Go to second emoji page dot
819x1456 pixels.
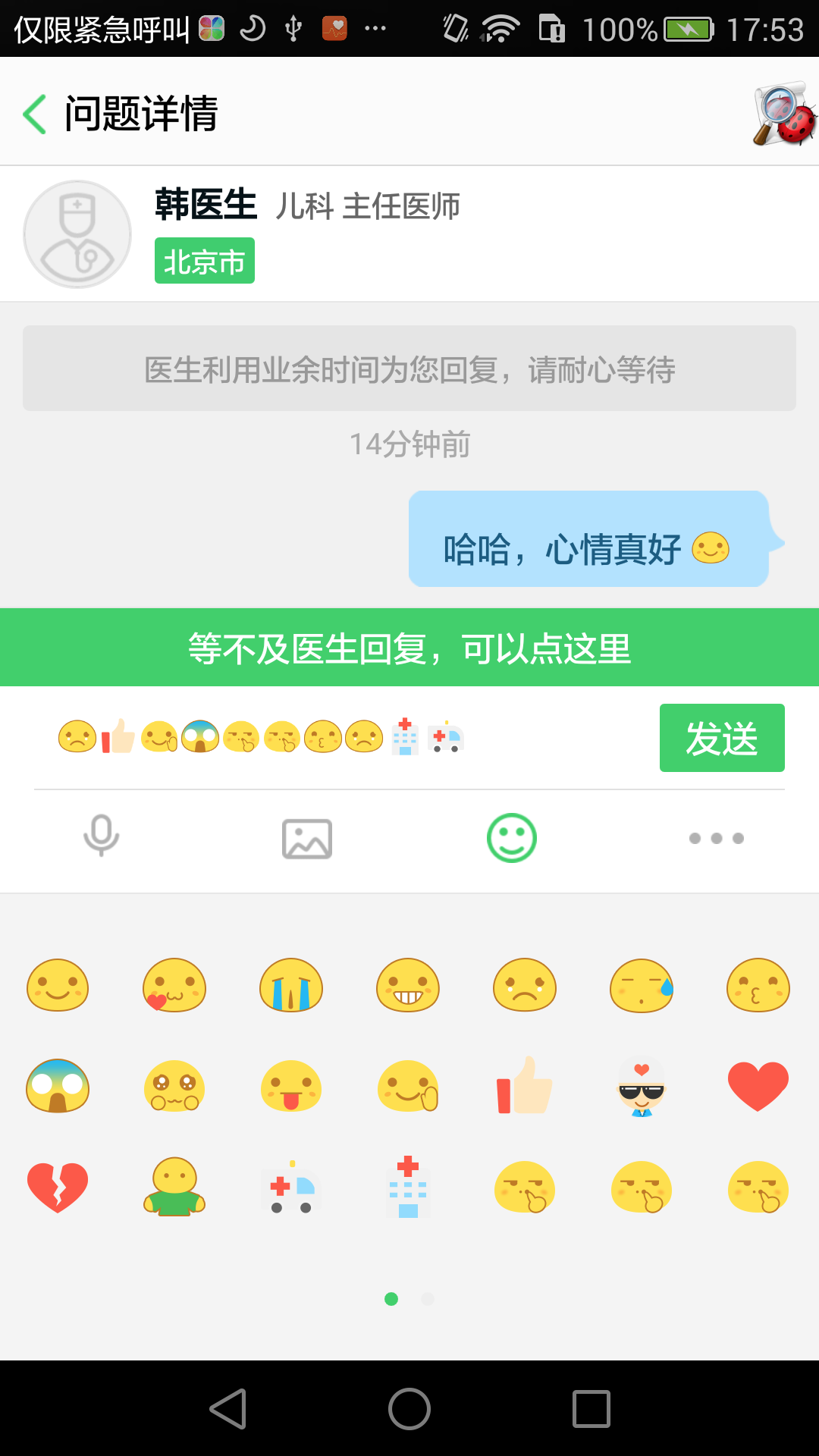point(428,1299)
